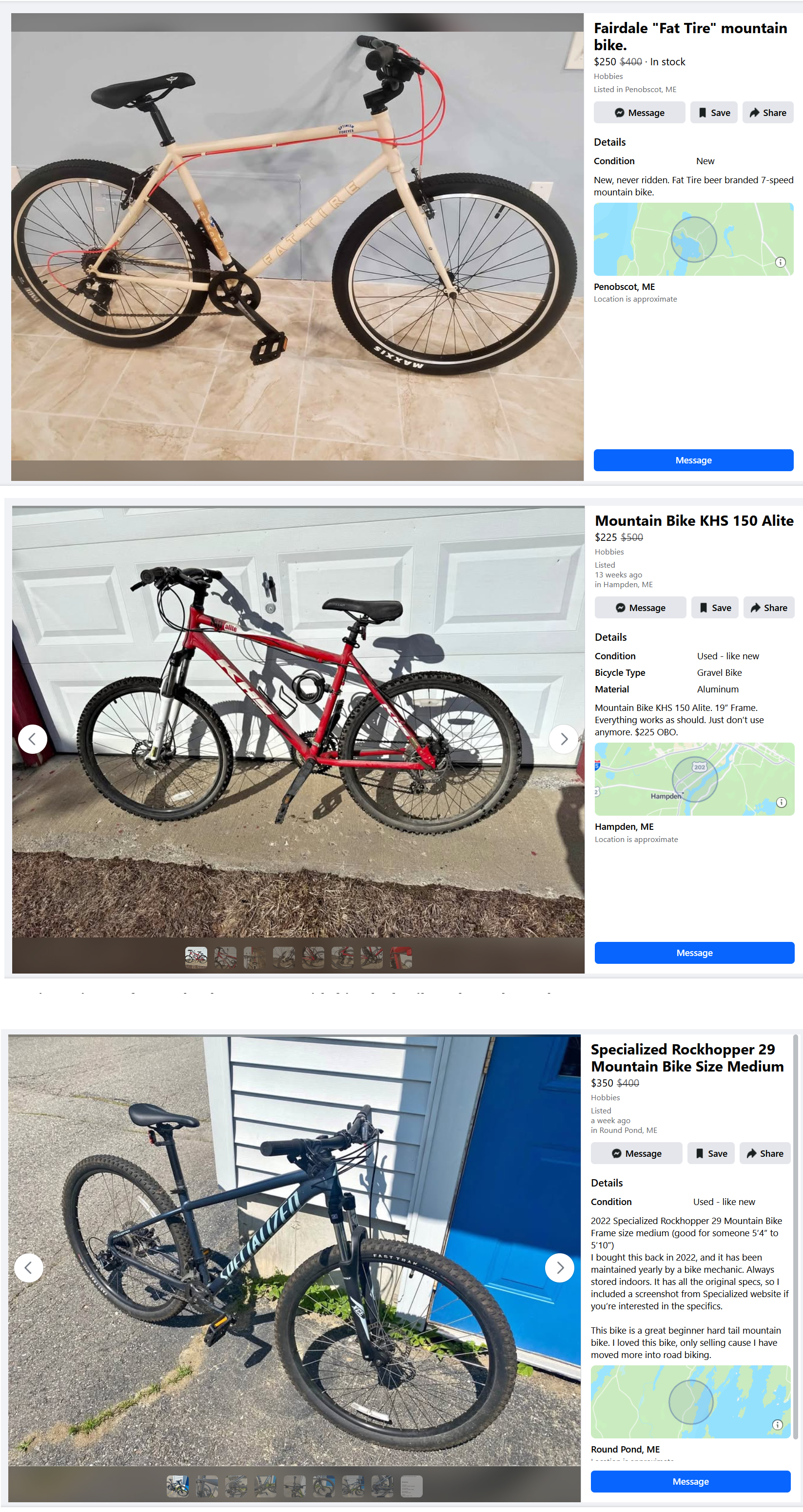Share the Specialized Rockhopper 29 listing
Viewport: 803px width, 1512px height.
765,1153
